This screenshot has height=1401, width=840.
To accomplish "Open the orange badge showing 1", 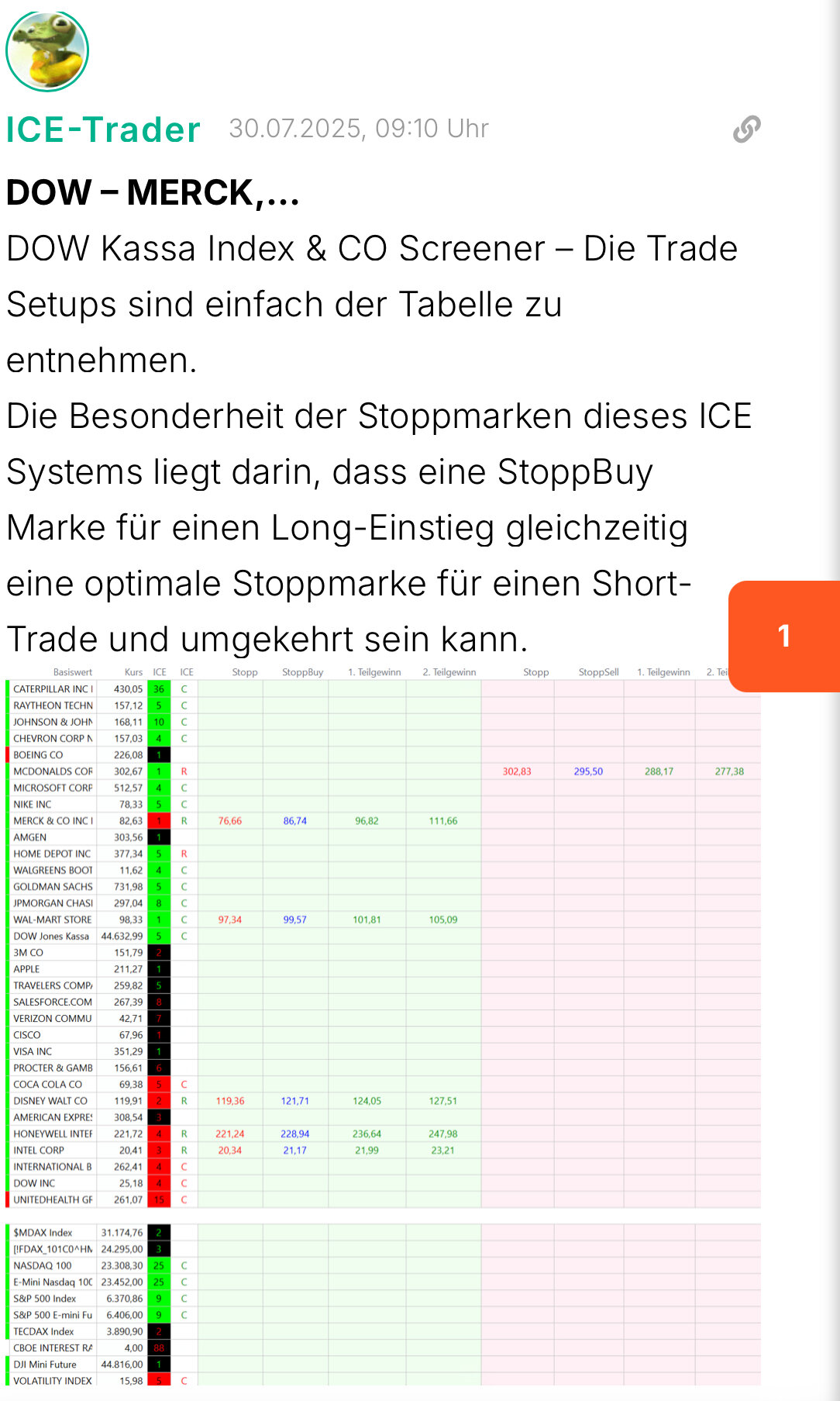I will pyautogui.click(x=783, y=636).
